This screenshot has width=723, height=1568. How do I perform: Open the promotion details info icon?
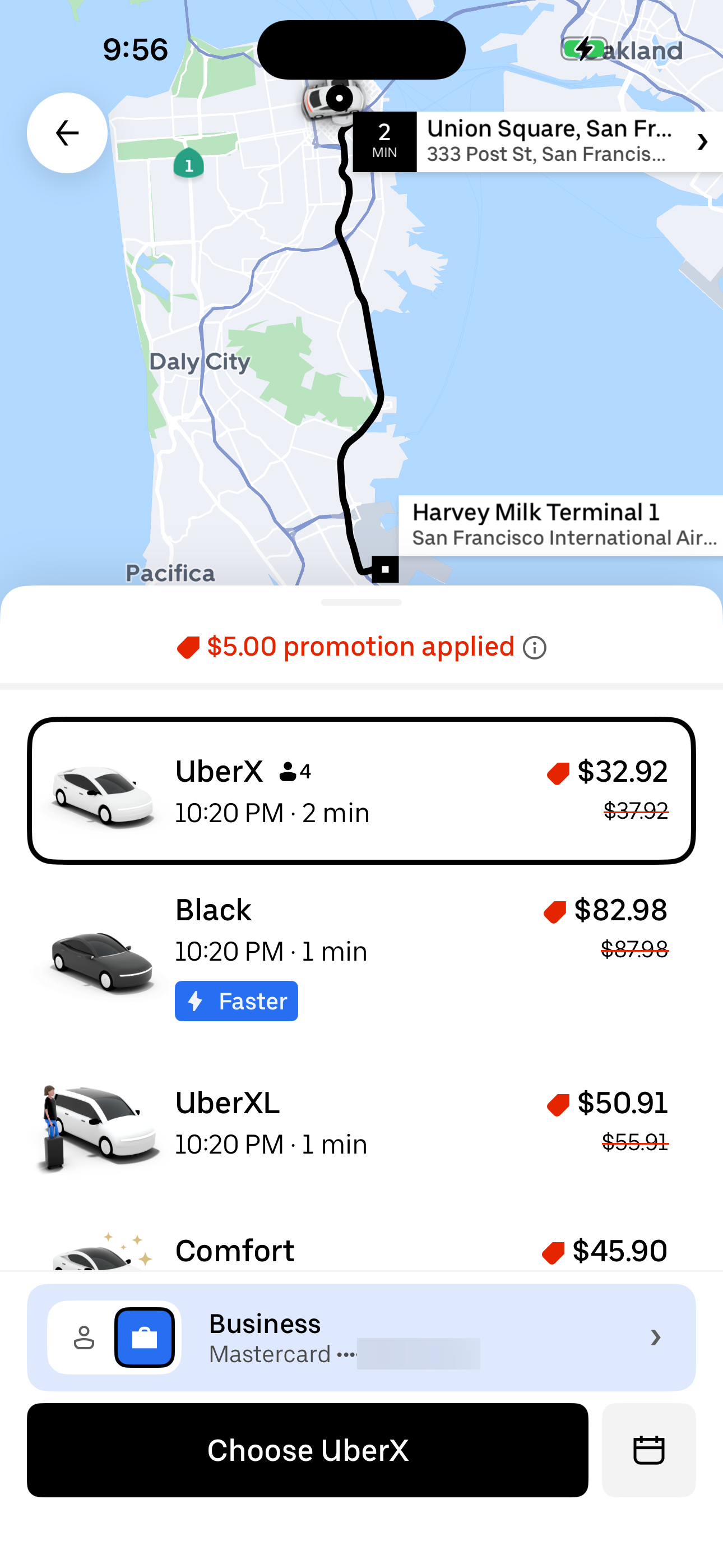coord(534,647)
